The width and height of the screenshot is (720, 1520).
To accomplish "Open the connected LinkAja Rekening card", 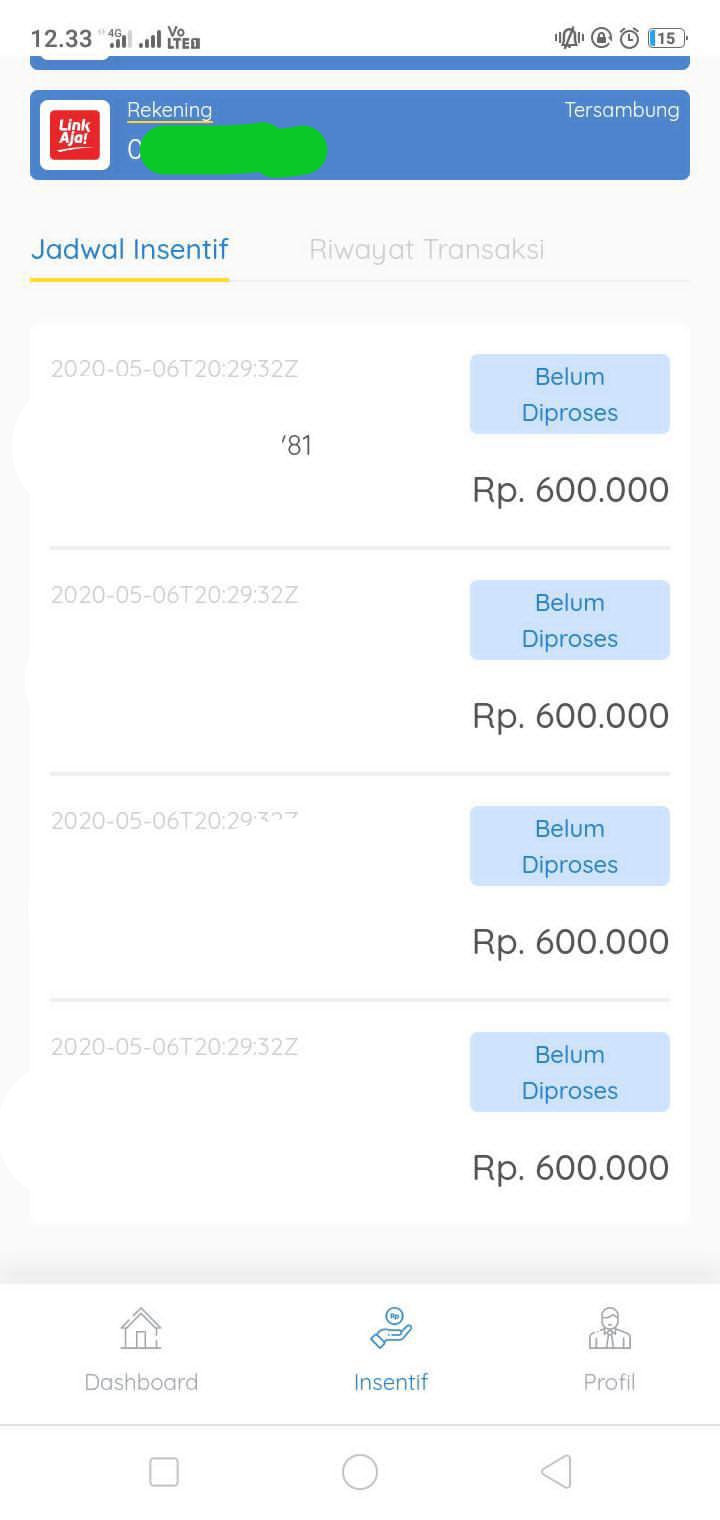I will (x=360, y=135).
